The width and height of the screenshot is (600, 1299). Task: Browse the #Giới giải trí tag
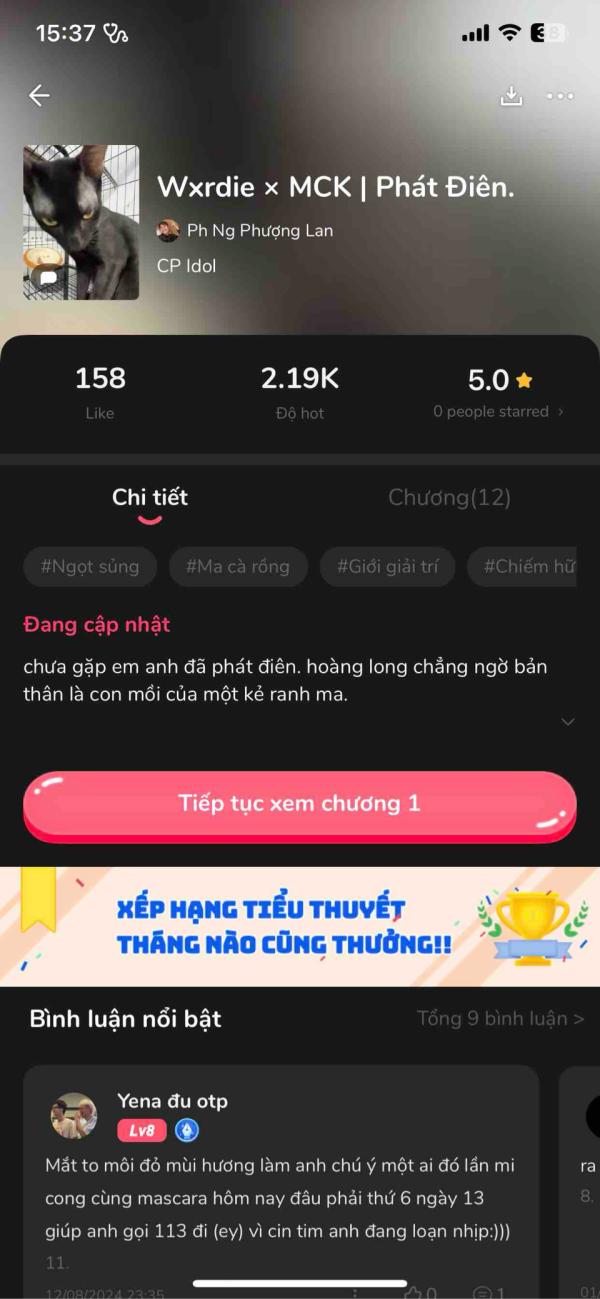pos(387,567)
